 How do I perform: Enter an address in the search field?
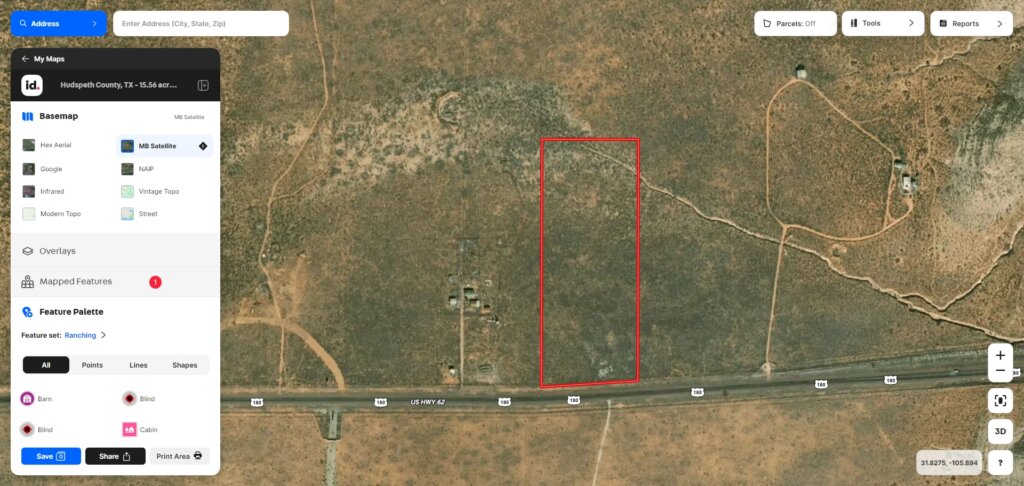(200, 23)
